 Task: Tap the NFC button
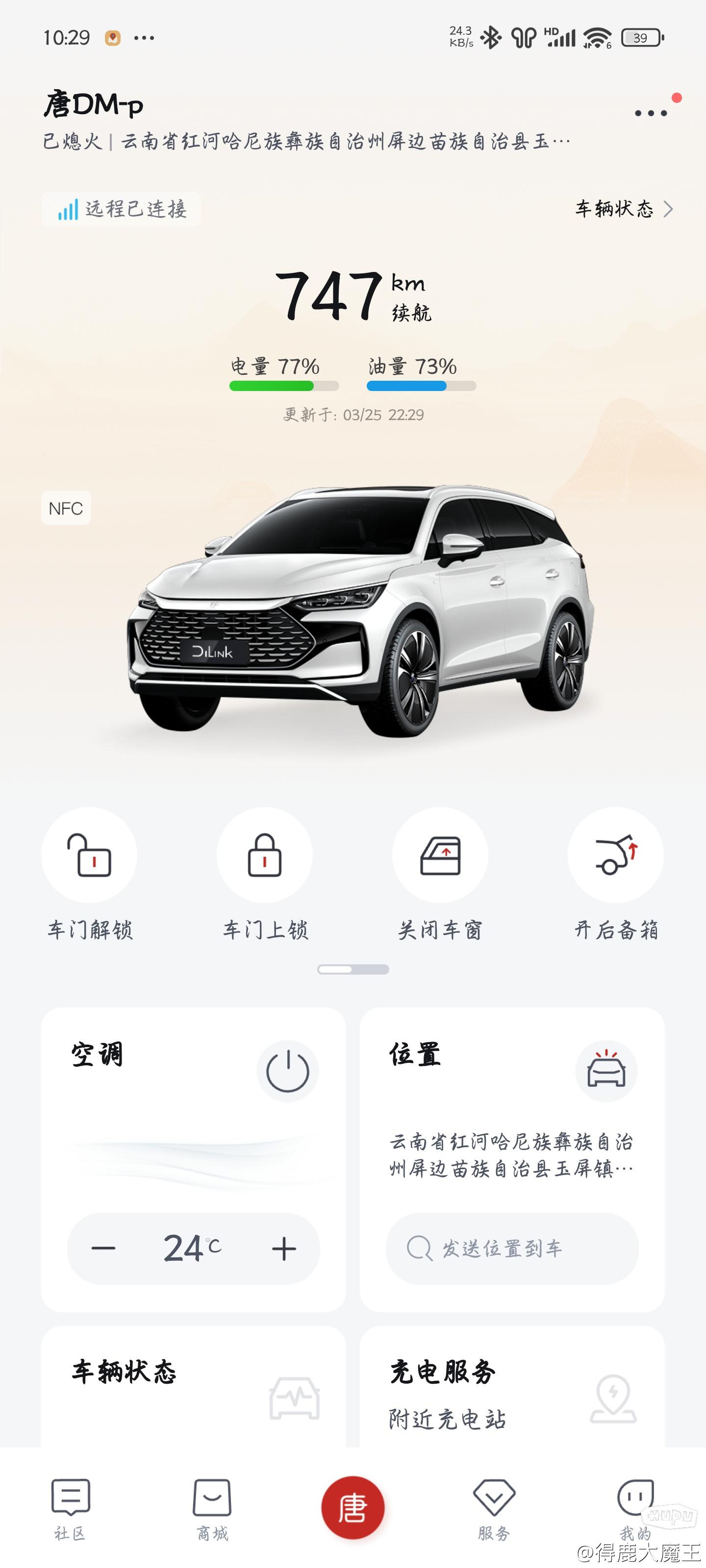point(66,508)
